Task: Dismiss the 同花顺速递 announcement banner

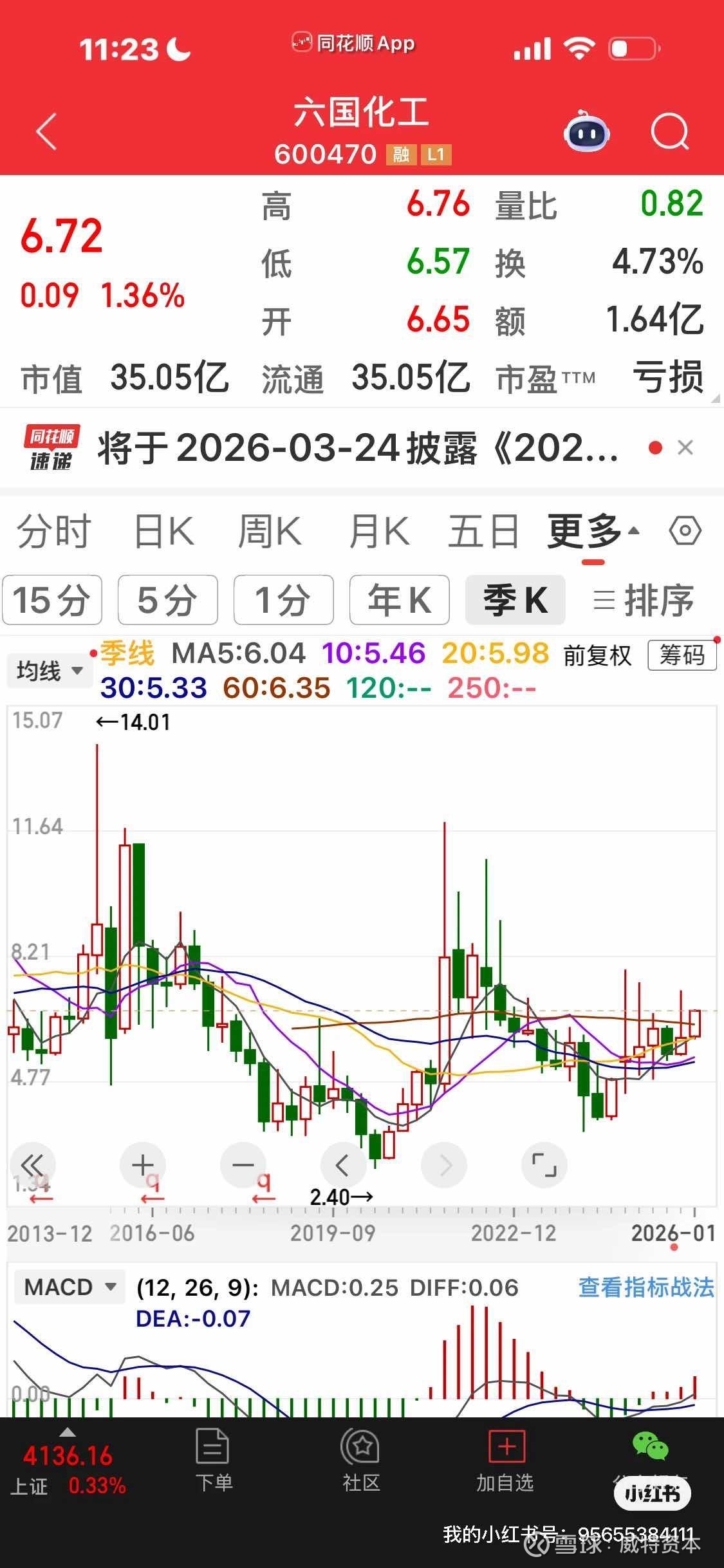Action: (685, 447)
